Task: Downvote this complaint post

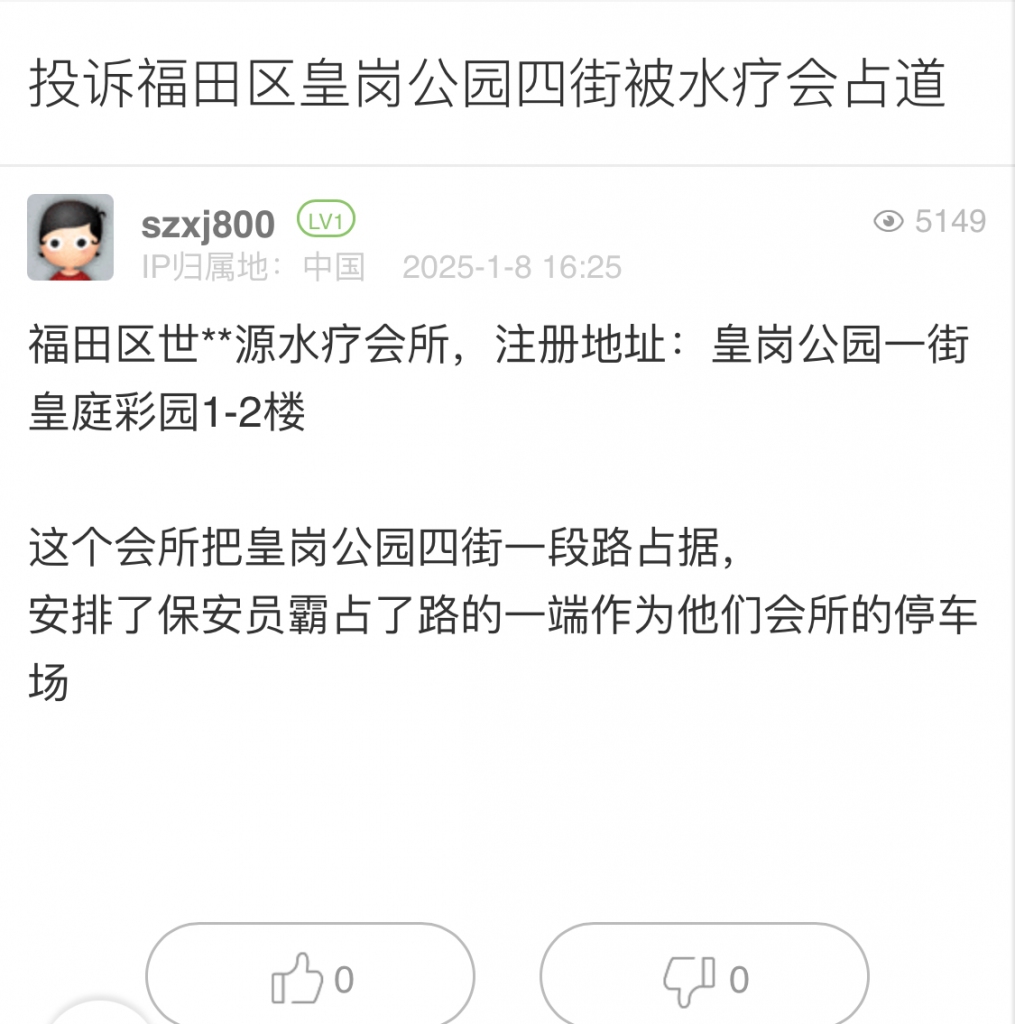Action: click(x=704, y=979)
